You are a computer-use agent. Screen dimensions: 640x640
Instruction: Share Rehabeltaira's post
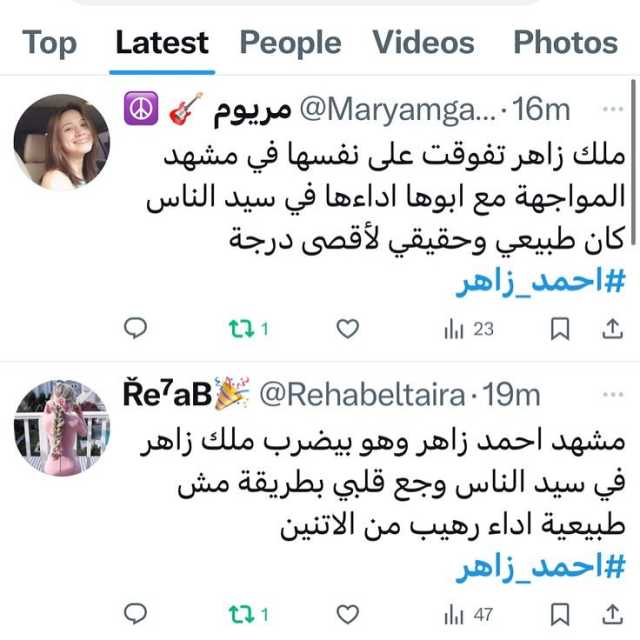[x=612, y=612]
